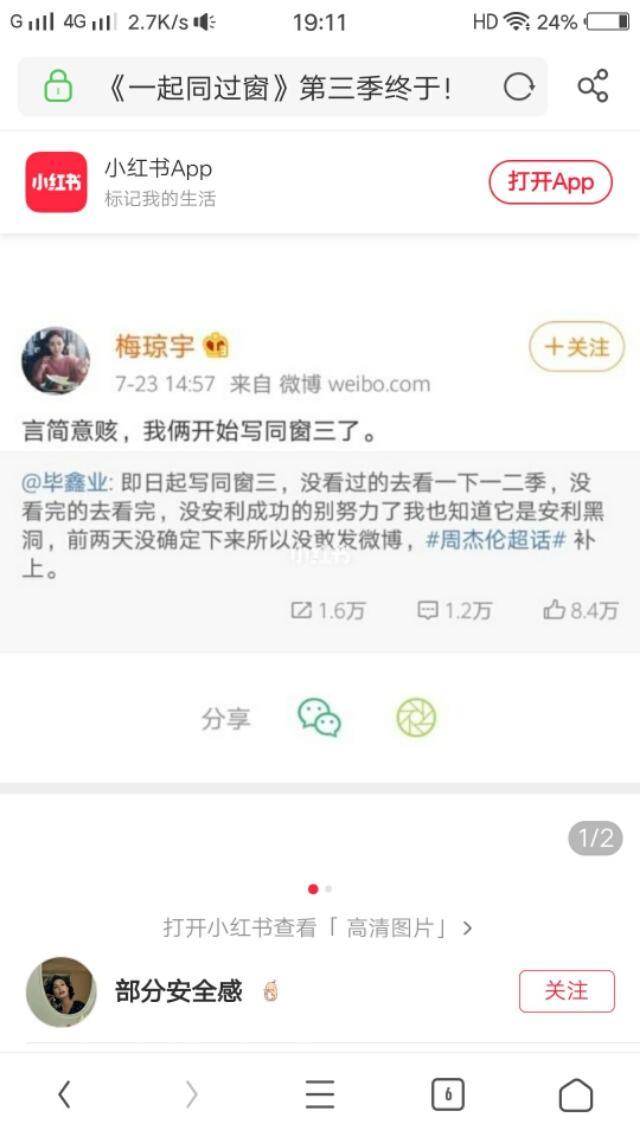Reload the current page
Viewport: 640px width, 1137px height.
pyautogui.click(x=518, y=88)
